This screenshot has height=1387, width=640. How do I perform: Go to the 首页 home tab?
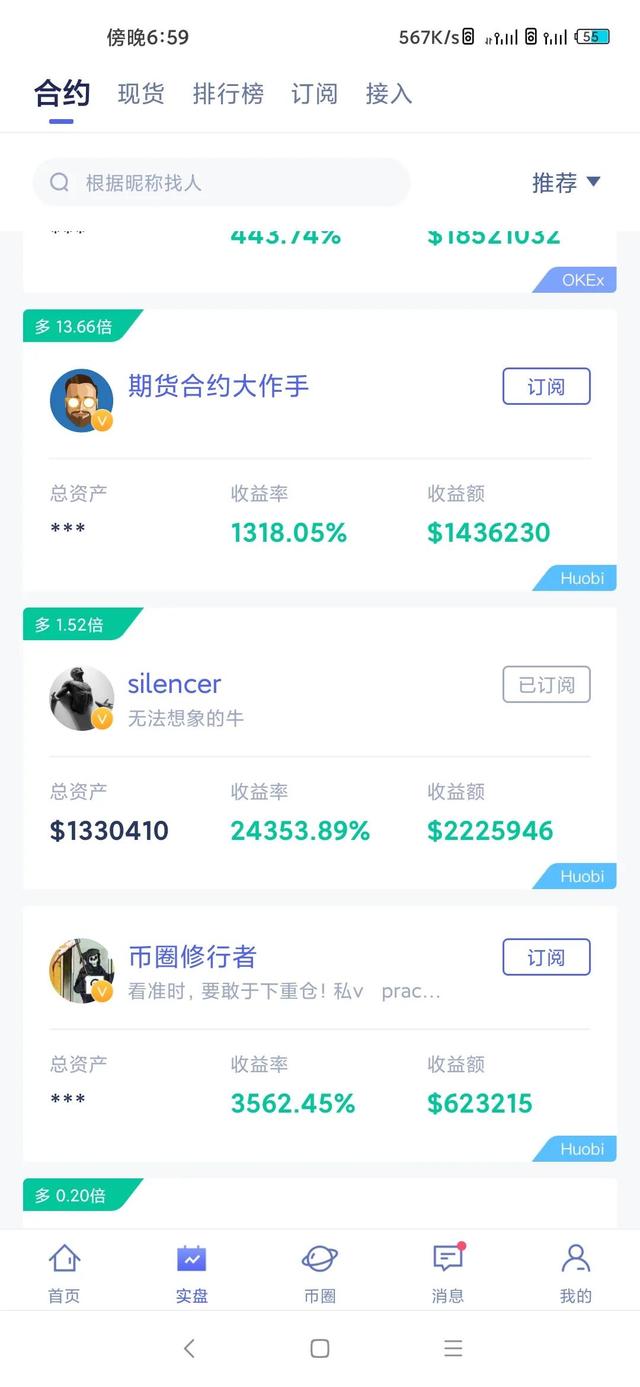(x=64, y=1272)
